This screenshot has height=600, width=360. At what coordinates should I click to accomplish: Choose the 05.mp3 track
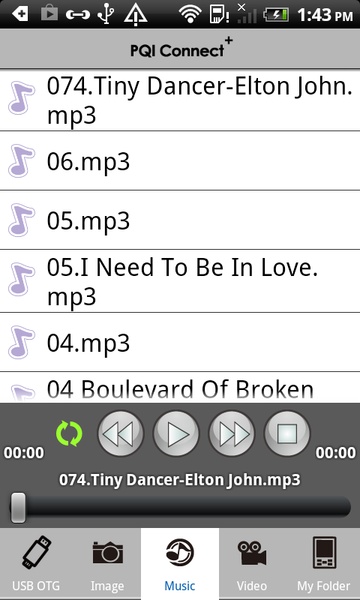click(180, 220)
